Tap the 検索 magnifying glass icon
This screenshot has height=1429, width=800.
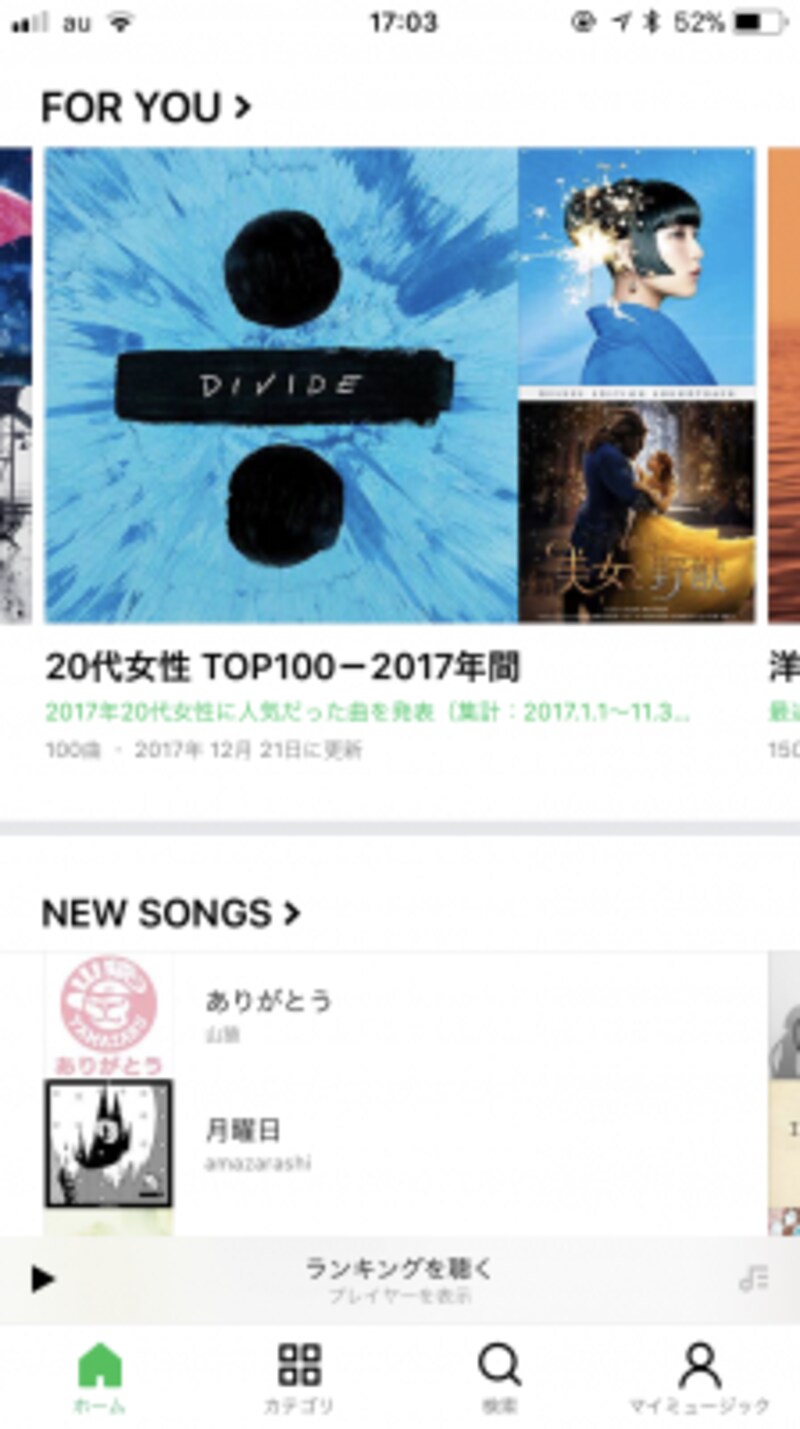pos(497,1361)
